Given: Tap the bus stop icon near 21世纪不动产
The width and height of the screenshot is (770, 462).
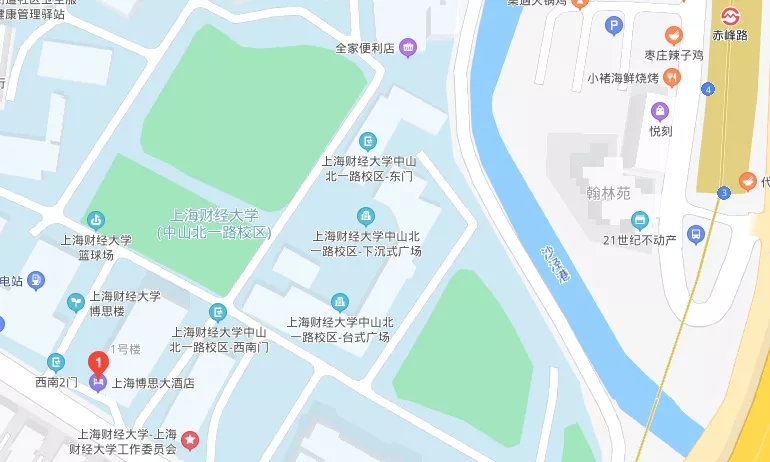Looking at the screenshot, I should click(x=697, y=234).
